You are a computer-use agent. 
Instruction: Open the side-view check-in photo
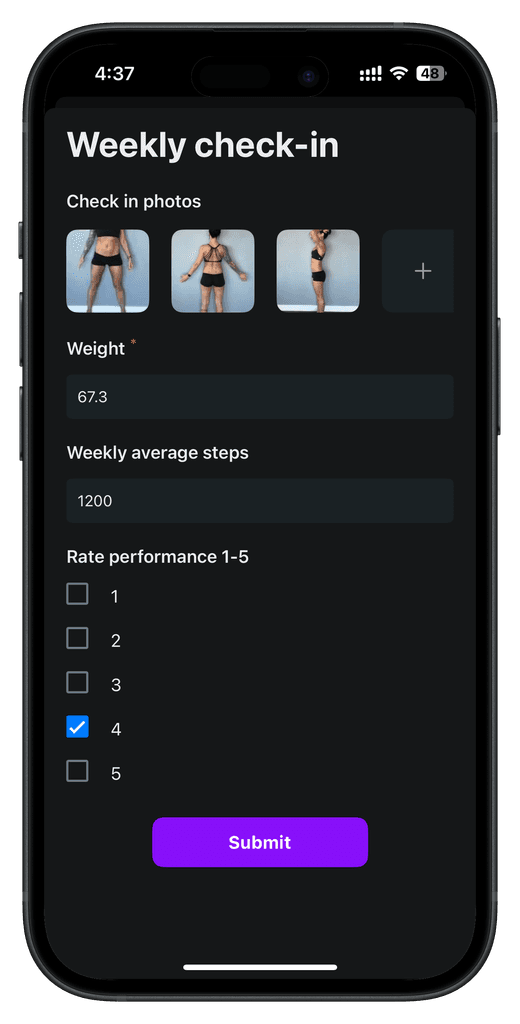pyautogui.click(x=318, y=271)
